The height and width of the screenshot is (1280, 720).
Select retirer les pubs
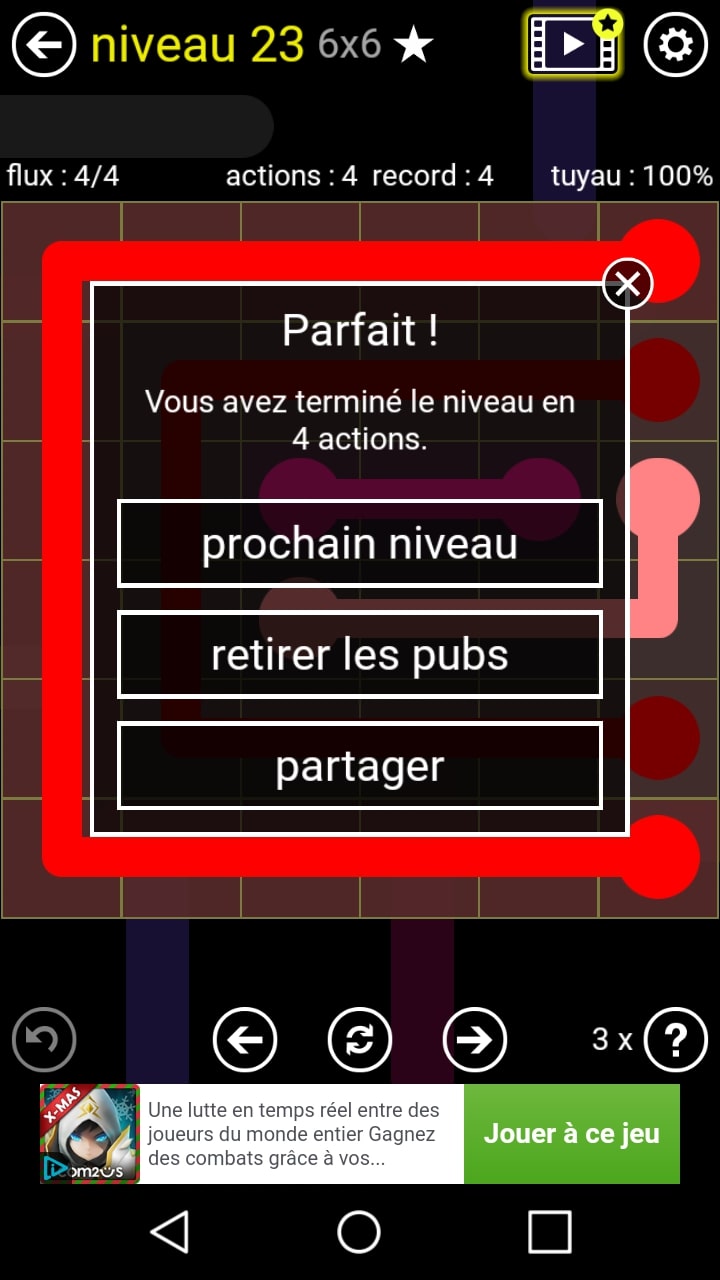[x=360, y=654]
